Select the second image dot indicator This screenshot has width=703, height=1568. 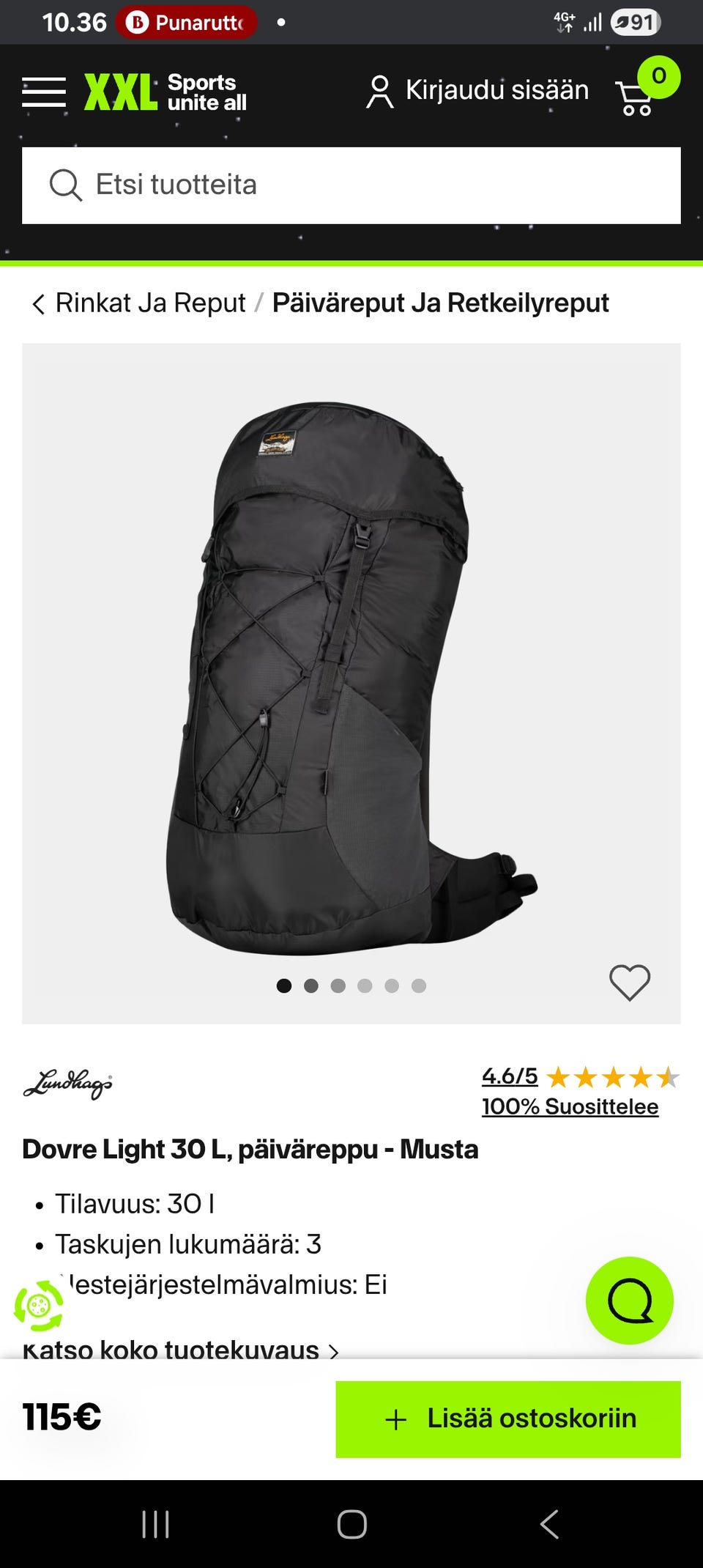click(x=311, y=985)
